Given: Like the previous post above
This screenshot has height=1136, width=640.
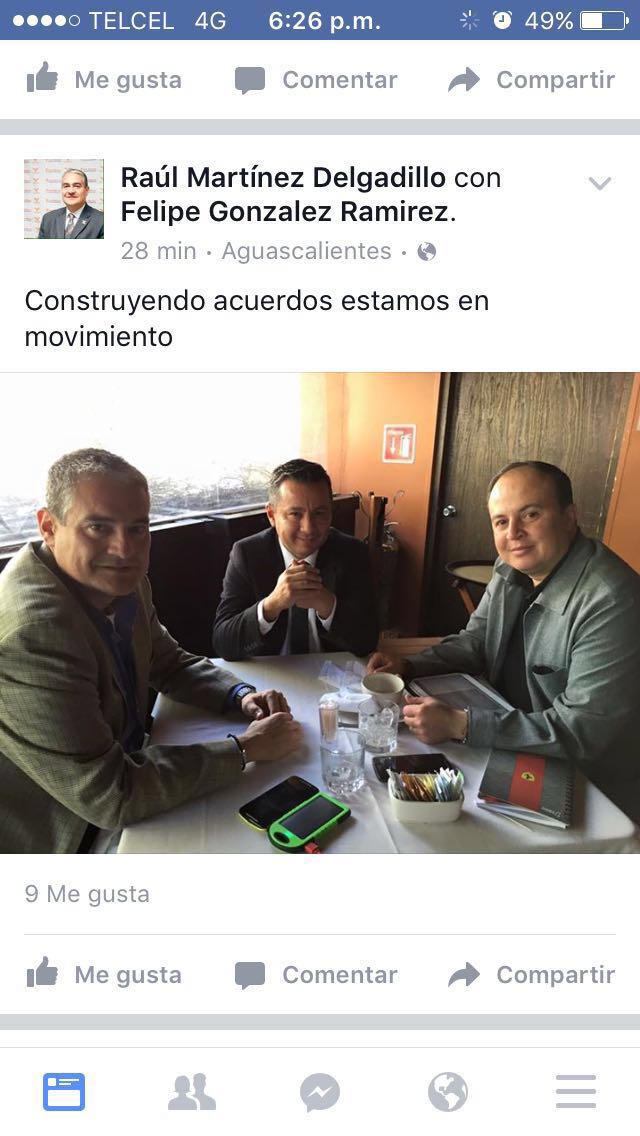Looking at the screenshot, I should [104, 80].
